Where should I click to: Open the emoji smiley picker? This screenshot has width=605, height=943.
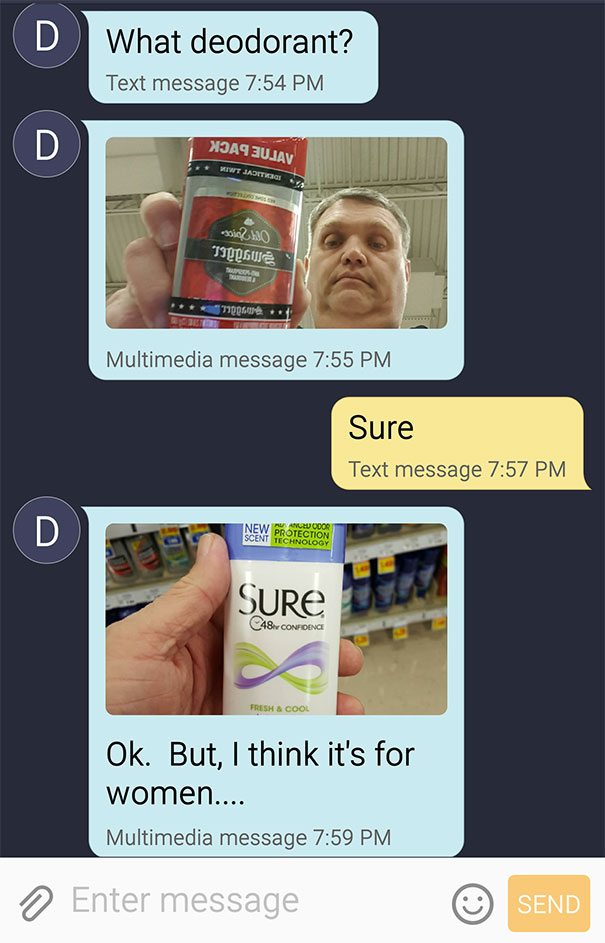coord(472,904)
